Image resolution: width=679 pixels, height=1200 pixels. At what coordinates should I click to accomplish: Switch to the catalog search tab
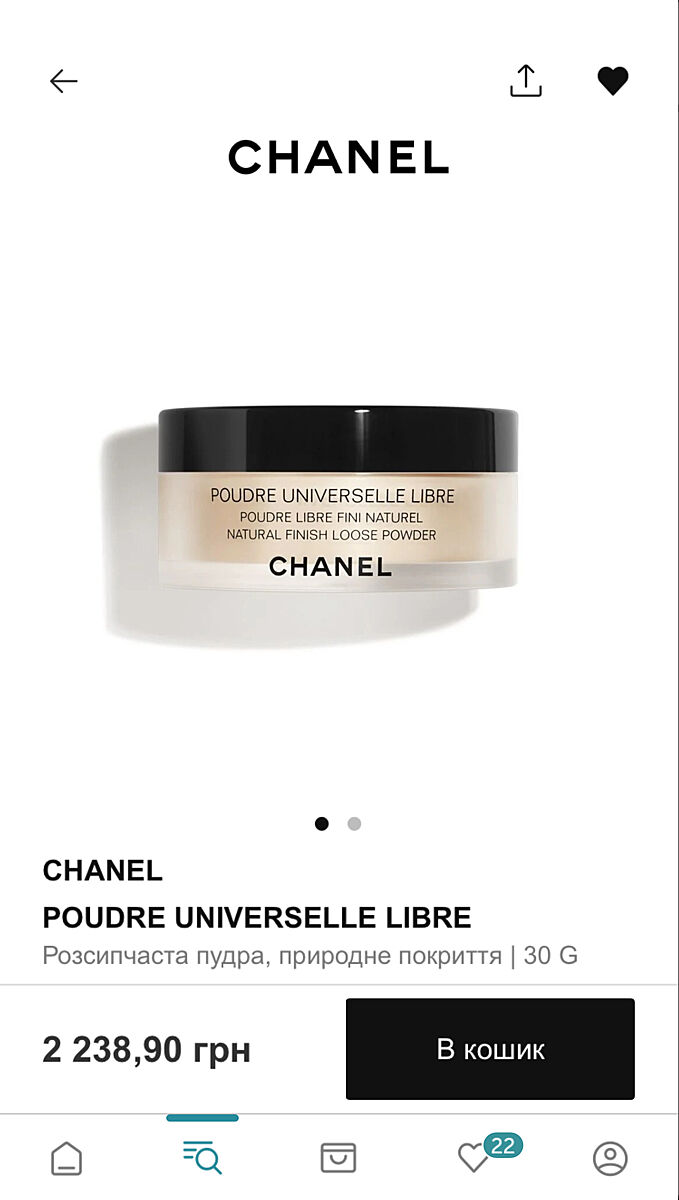point(202,1157)
